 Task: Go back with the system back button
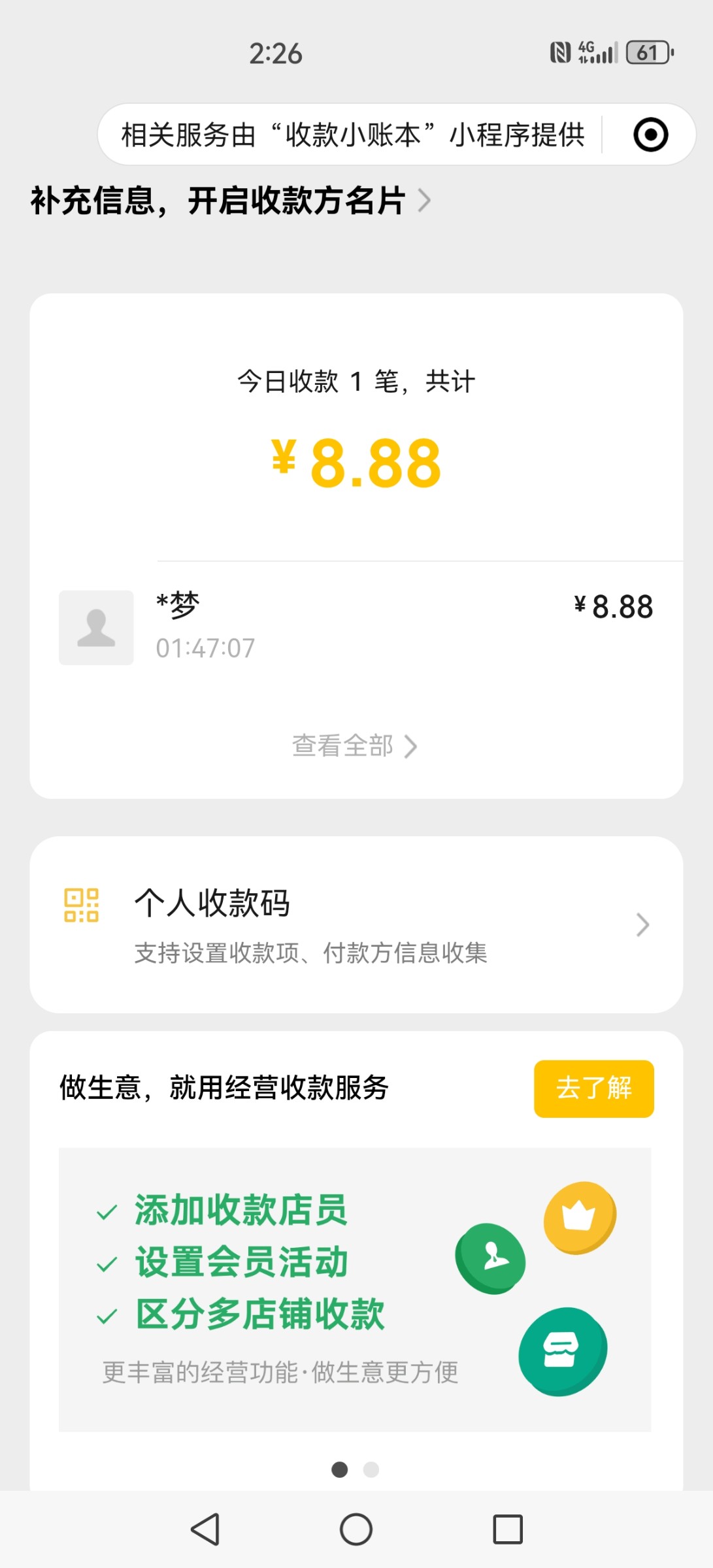(205, 1529)
